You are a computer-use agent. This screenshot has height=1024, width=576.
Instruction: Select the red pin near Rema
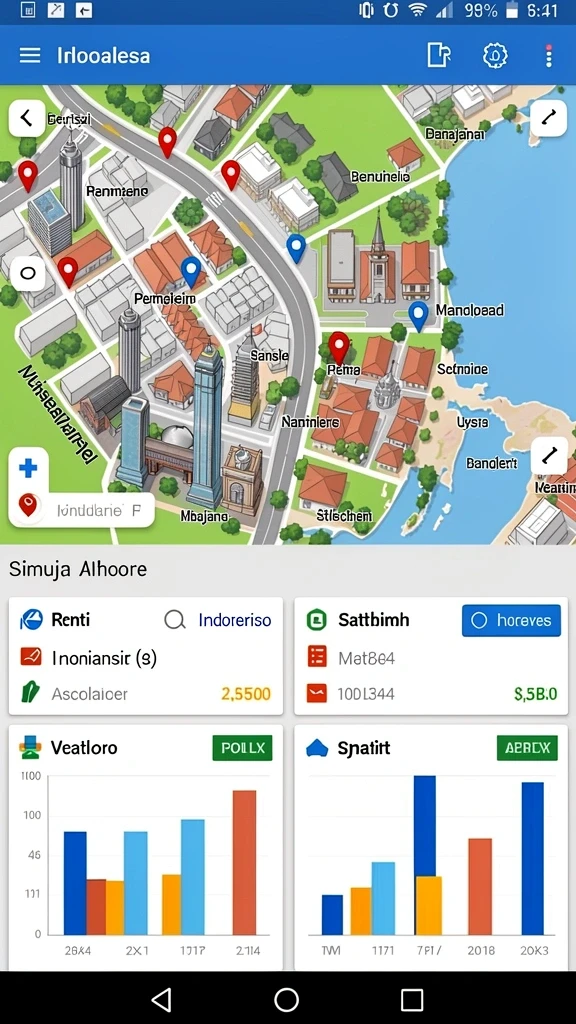[x=338, y=347]
